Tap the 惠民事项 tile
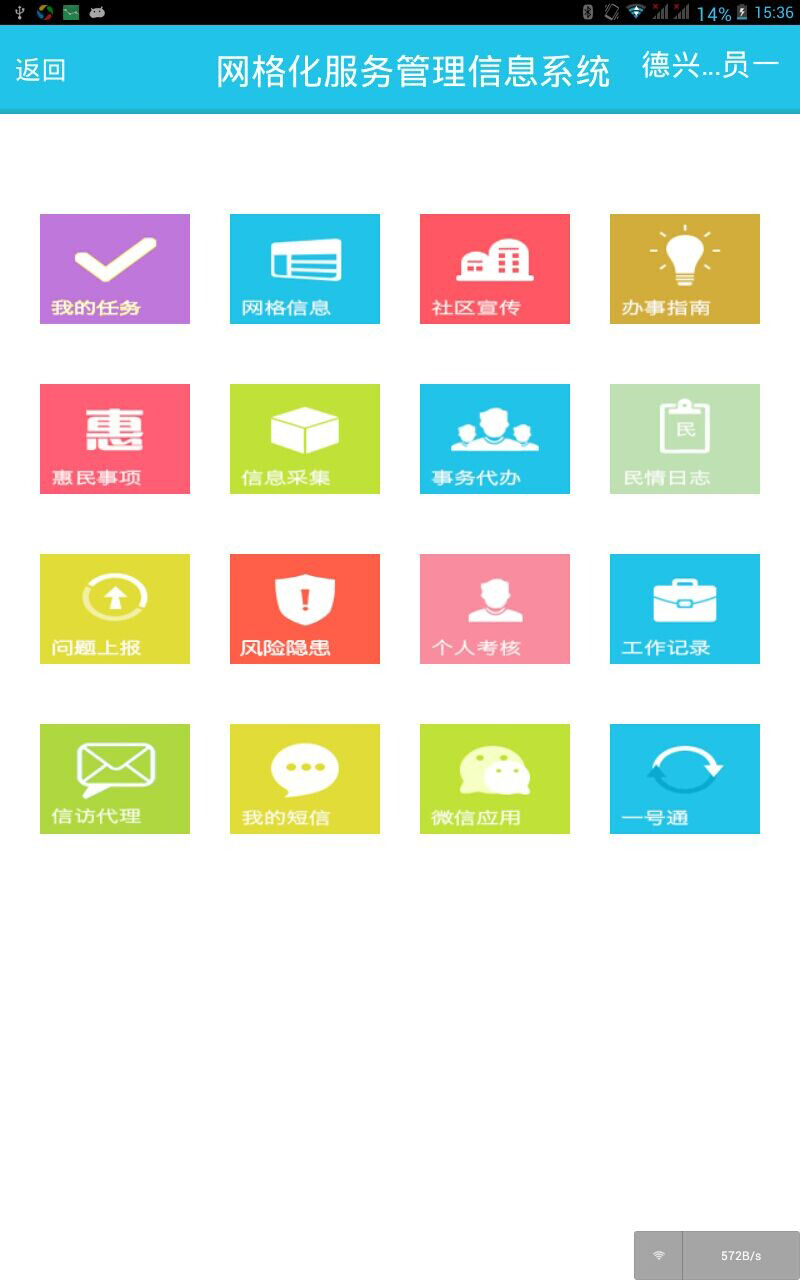The image size is (800, 1280). 115,439
